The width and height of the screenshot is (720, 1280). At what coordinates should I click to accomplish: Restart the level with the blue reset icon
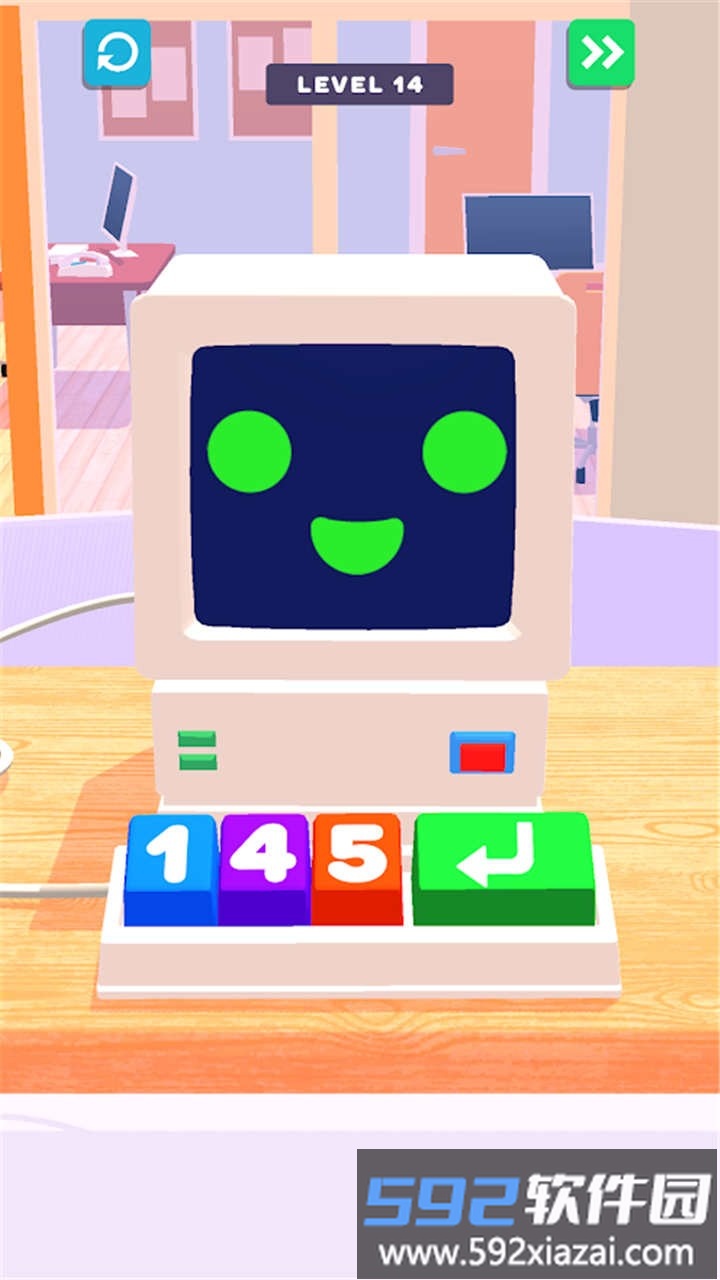(x=117, y=52)
